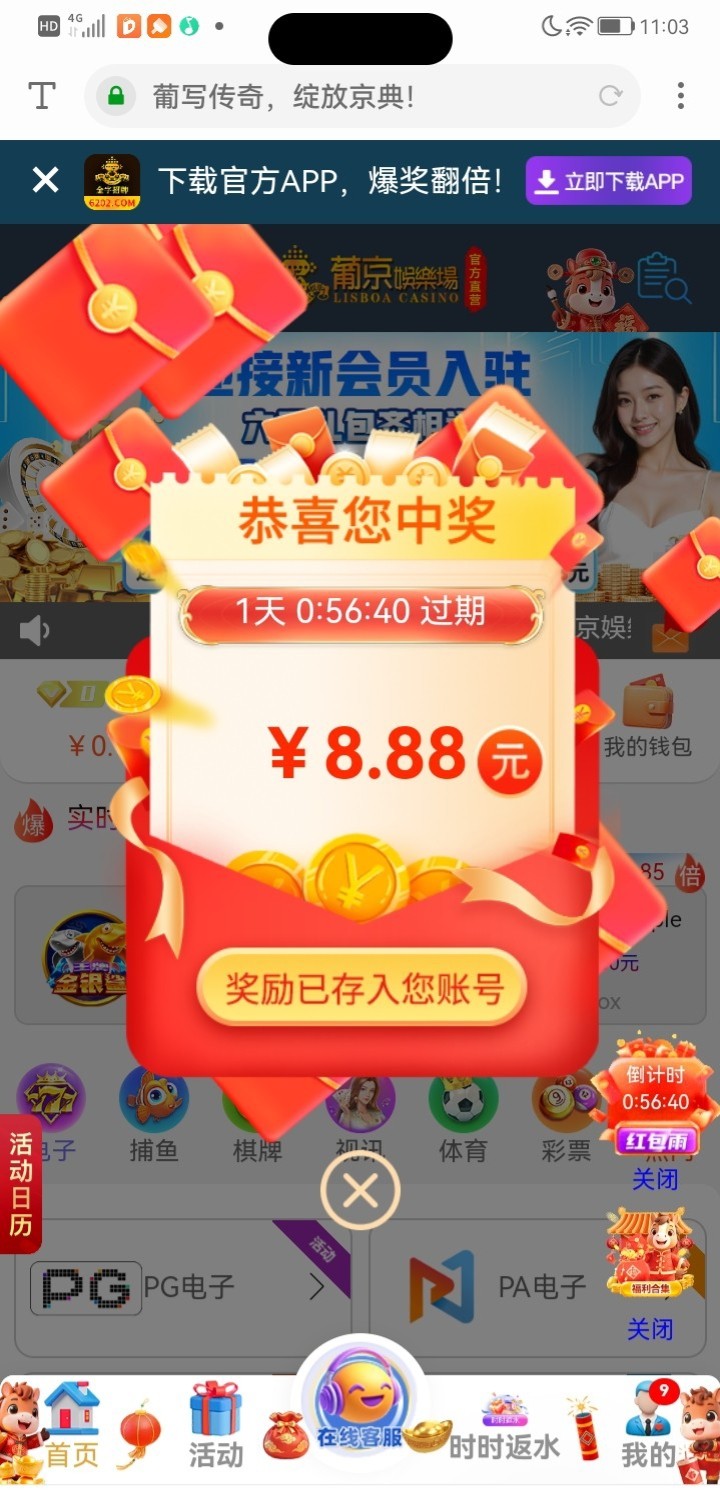Reload the page from the address bar
The height and width of the screenshot is (1500, 720).
pyautogui.click(x=609, y=96)
